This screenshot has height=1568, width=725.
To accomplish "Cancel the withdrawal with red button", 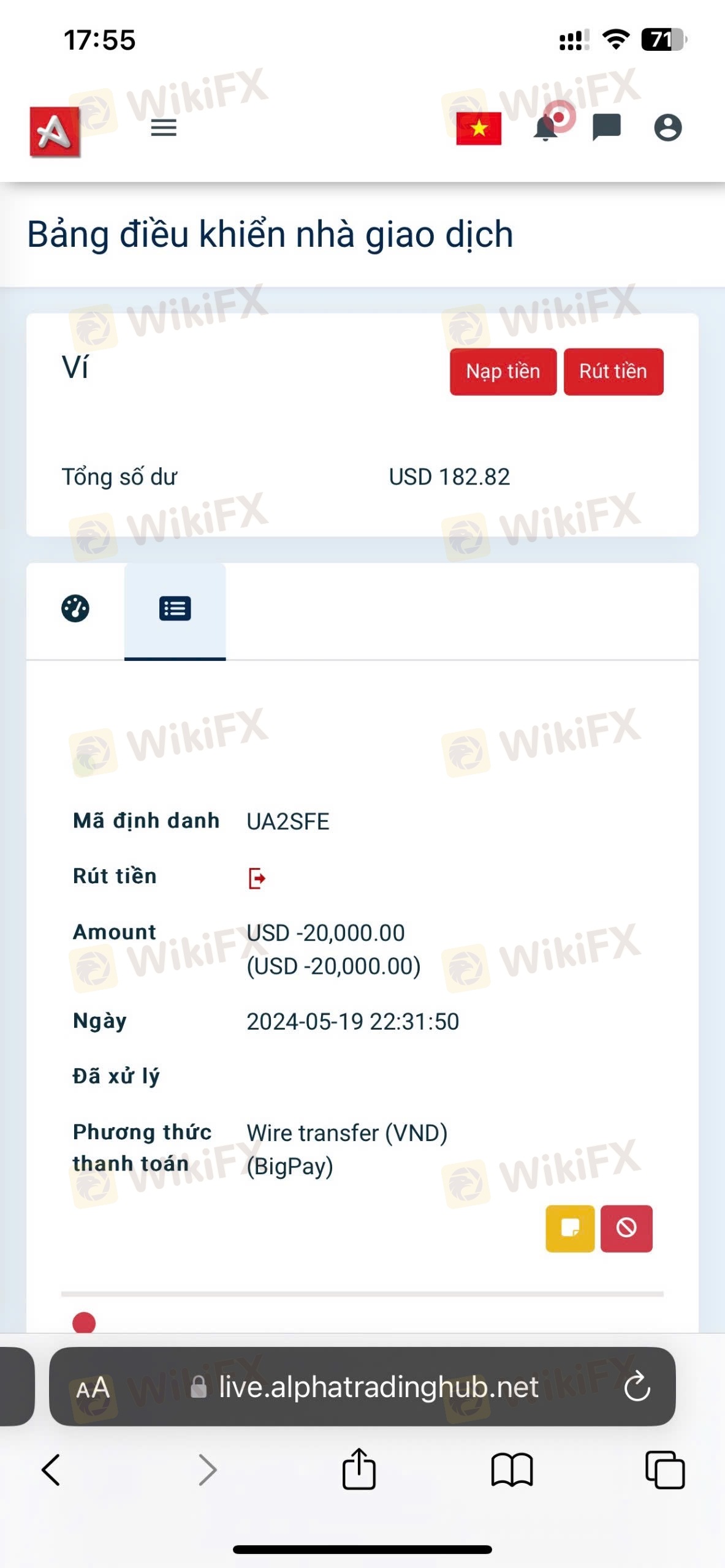I will [x=626, y=1229].
